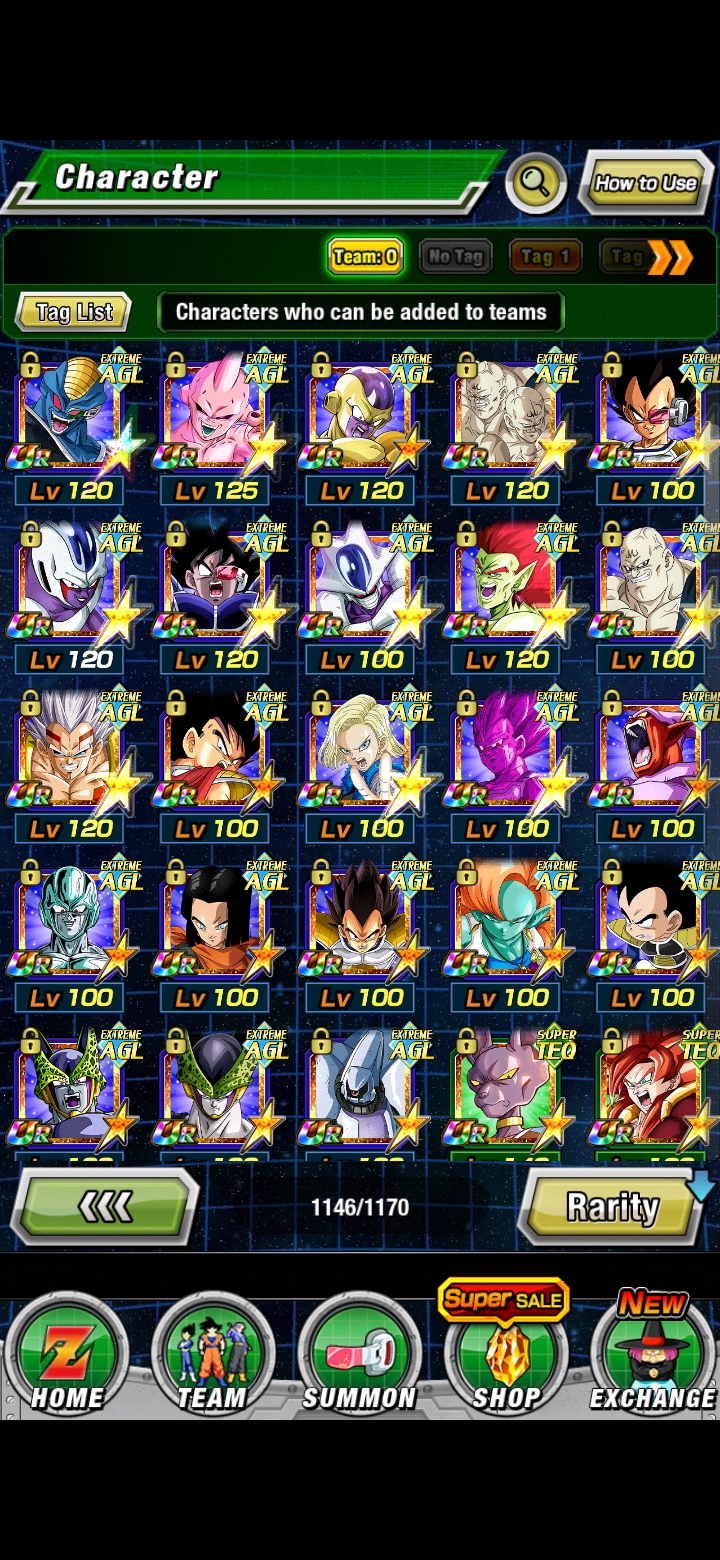Open the SUMMON menu
The width and height of the screenshot is (720, 1560).
[x=359, y=1353]
